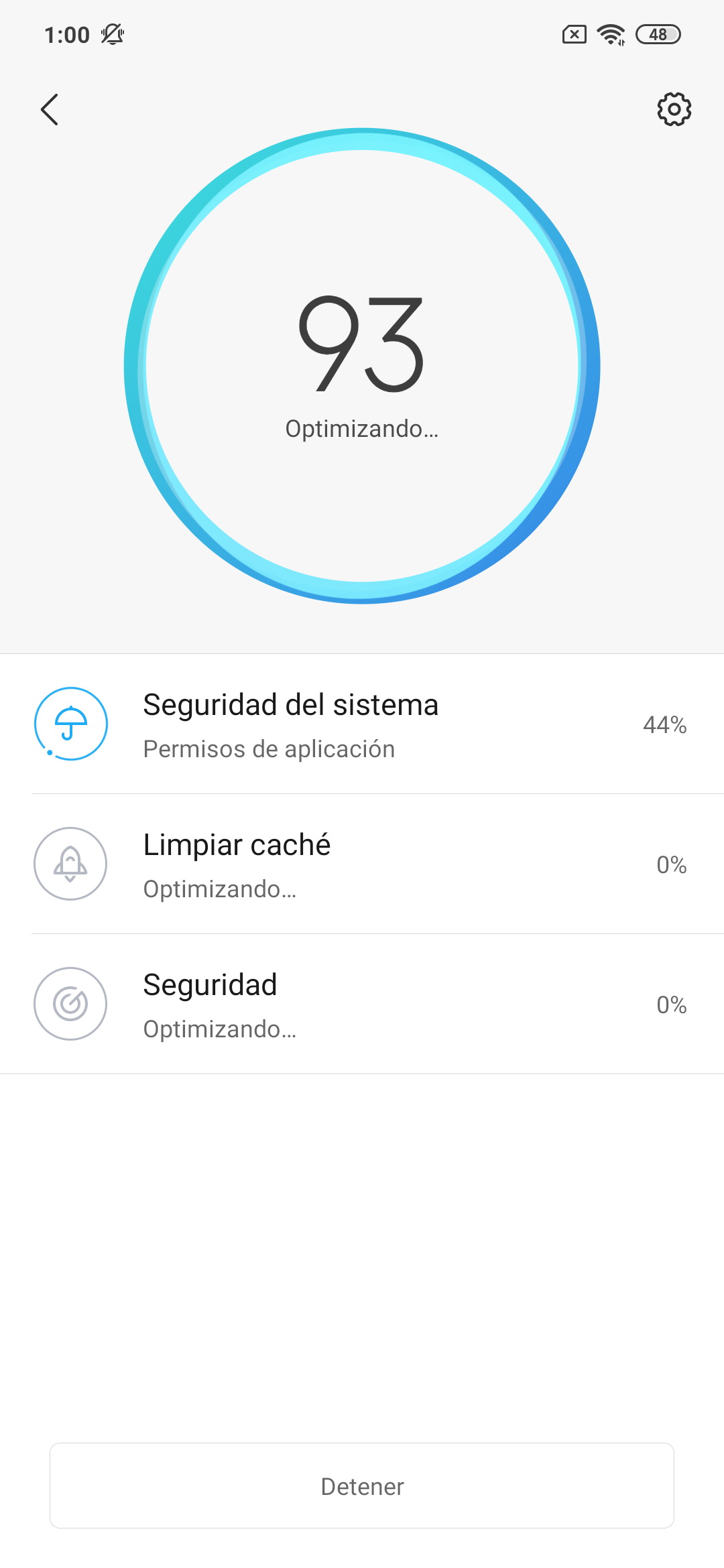Select the Limpiar caché row
Image resolution: width=724 pixels, height=1568 pixels.
click(x=362, y=864)
